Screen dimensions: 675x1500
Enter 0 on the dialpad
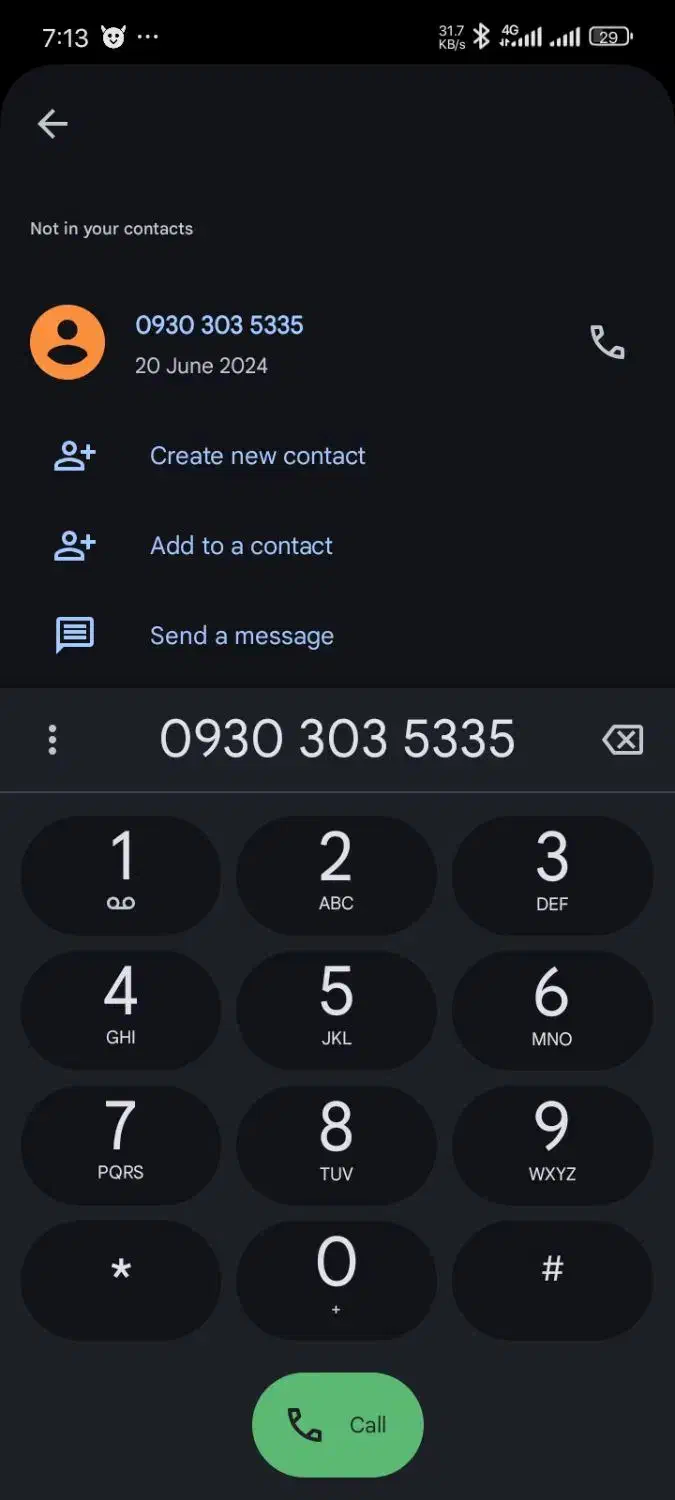[x=336, y=1280]
